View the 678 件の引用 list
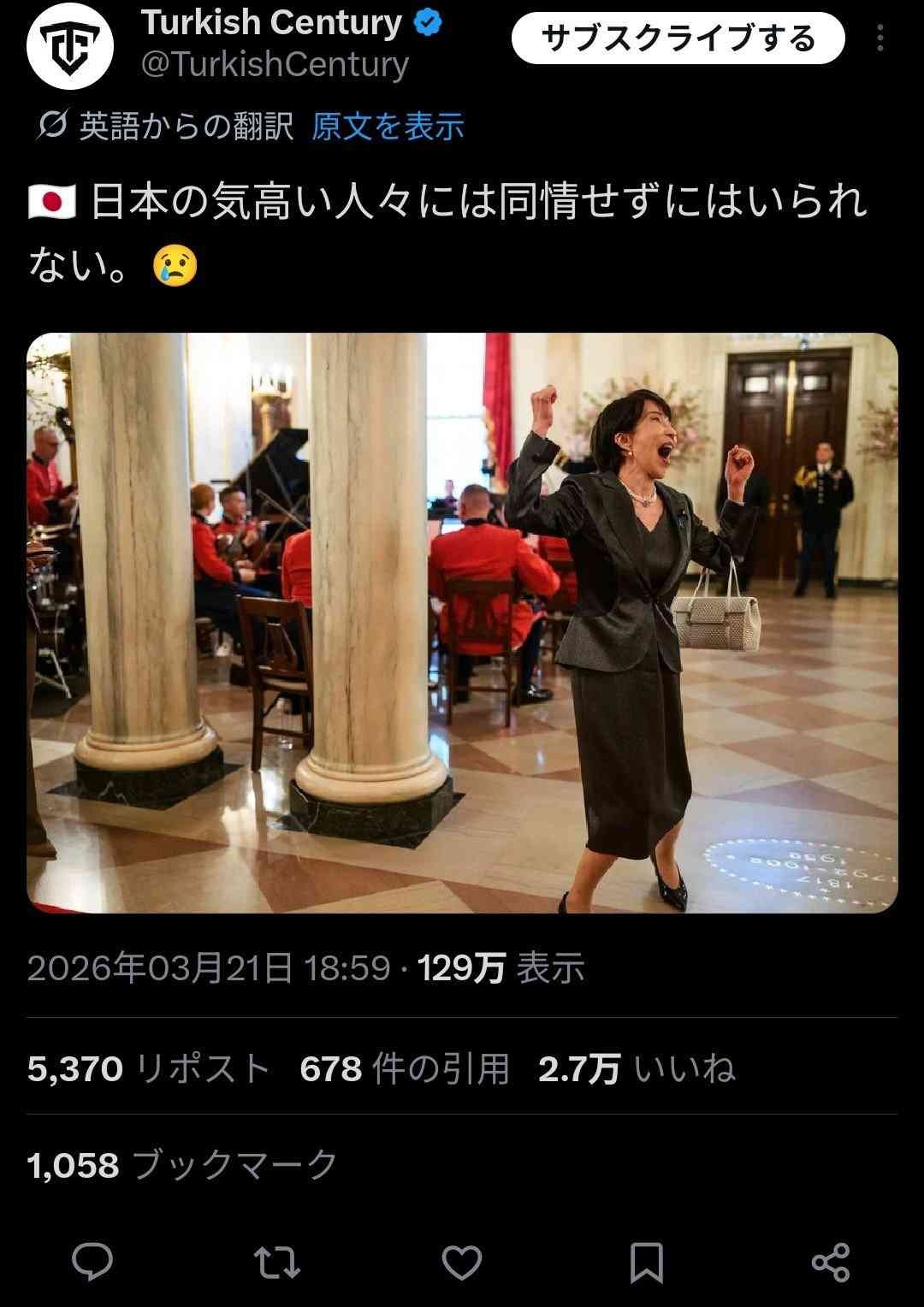This screenshot has width=924, height=1307. [404, 1069]
